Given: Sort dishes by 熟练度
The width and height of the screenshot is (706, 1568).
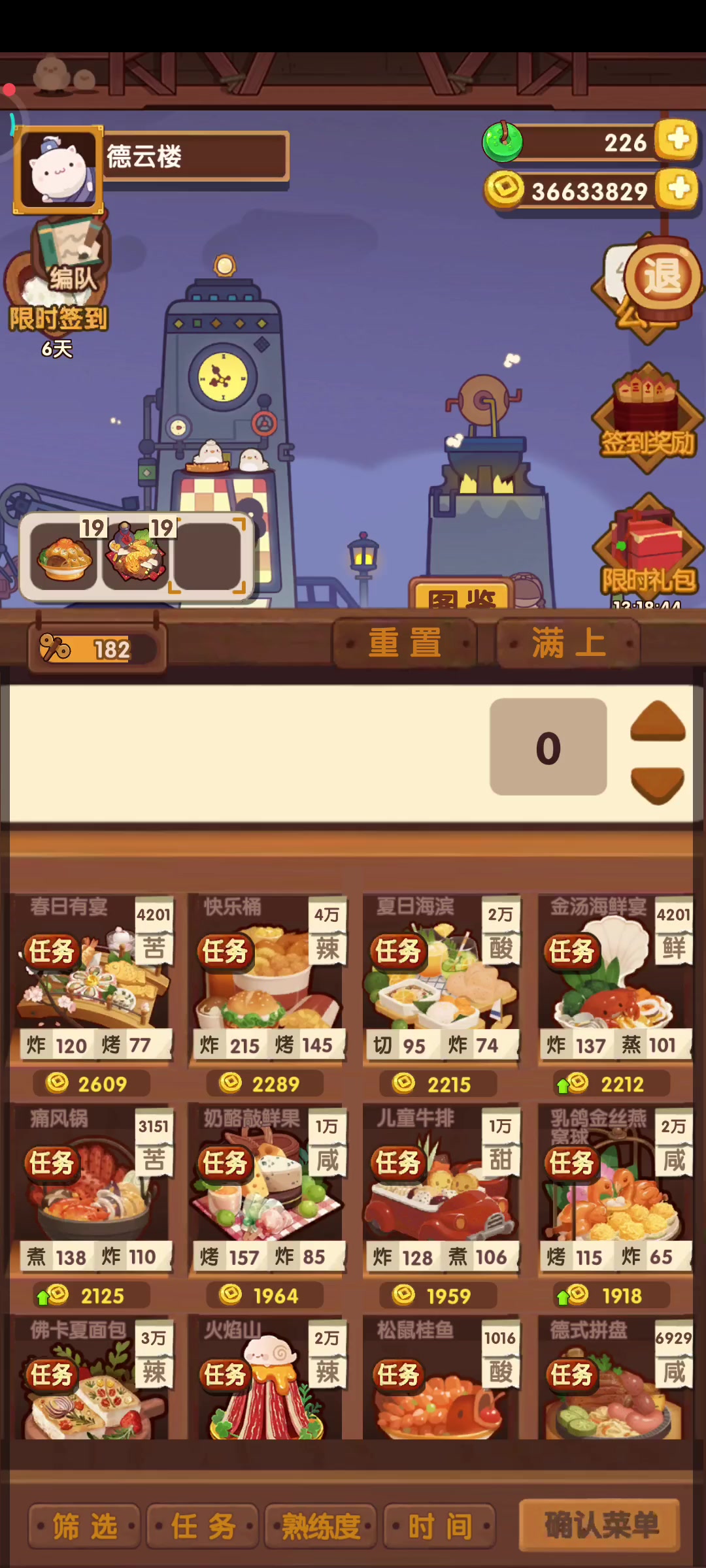Looking at the screenshot, I should pyautogui.click(x=321, y=1527).
